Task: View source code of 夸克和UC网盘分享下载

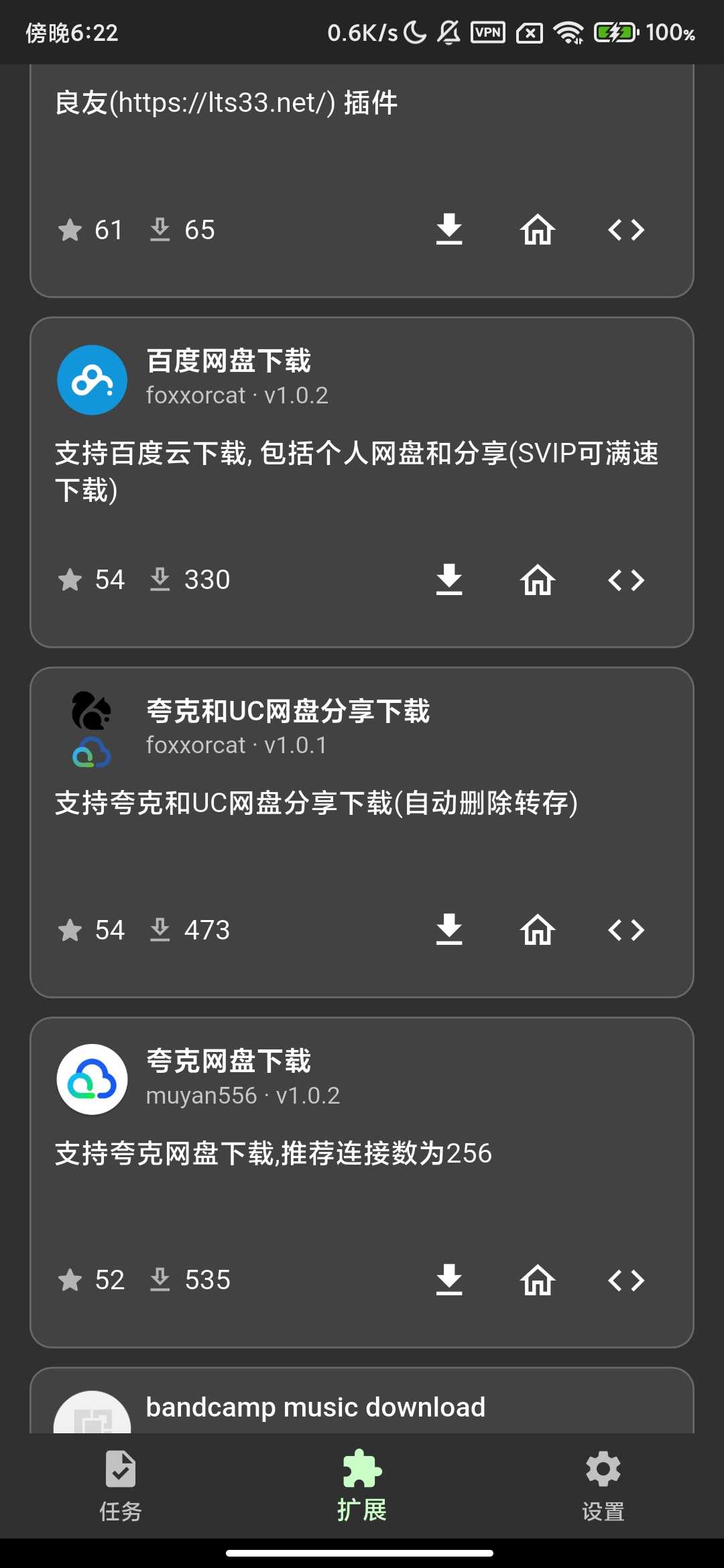Action: point(626,929)
